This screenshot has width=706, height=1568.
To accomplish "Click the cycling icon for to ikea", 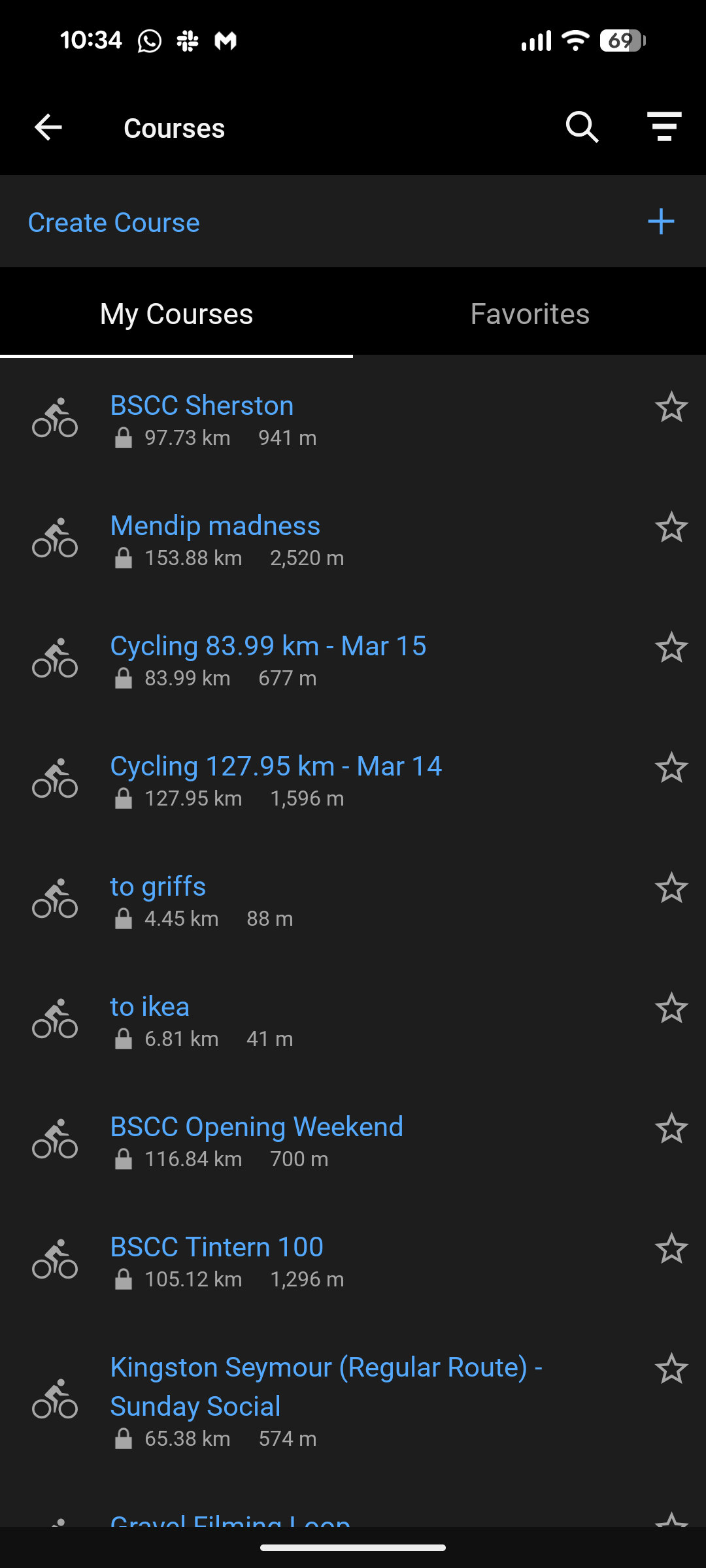I will pyautogui.click(x=55, y=1020).
